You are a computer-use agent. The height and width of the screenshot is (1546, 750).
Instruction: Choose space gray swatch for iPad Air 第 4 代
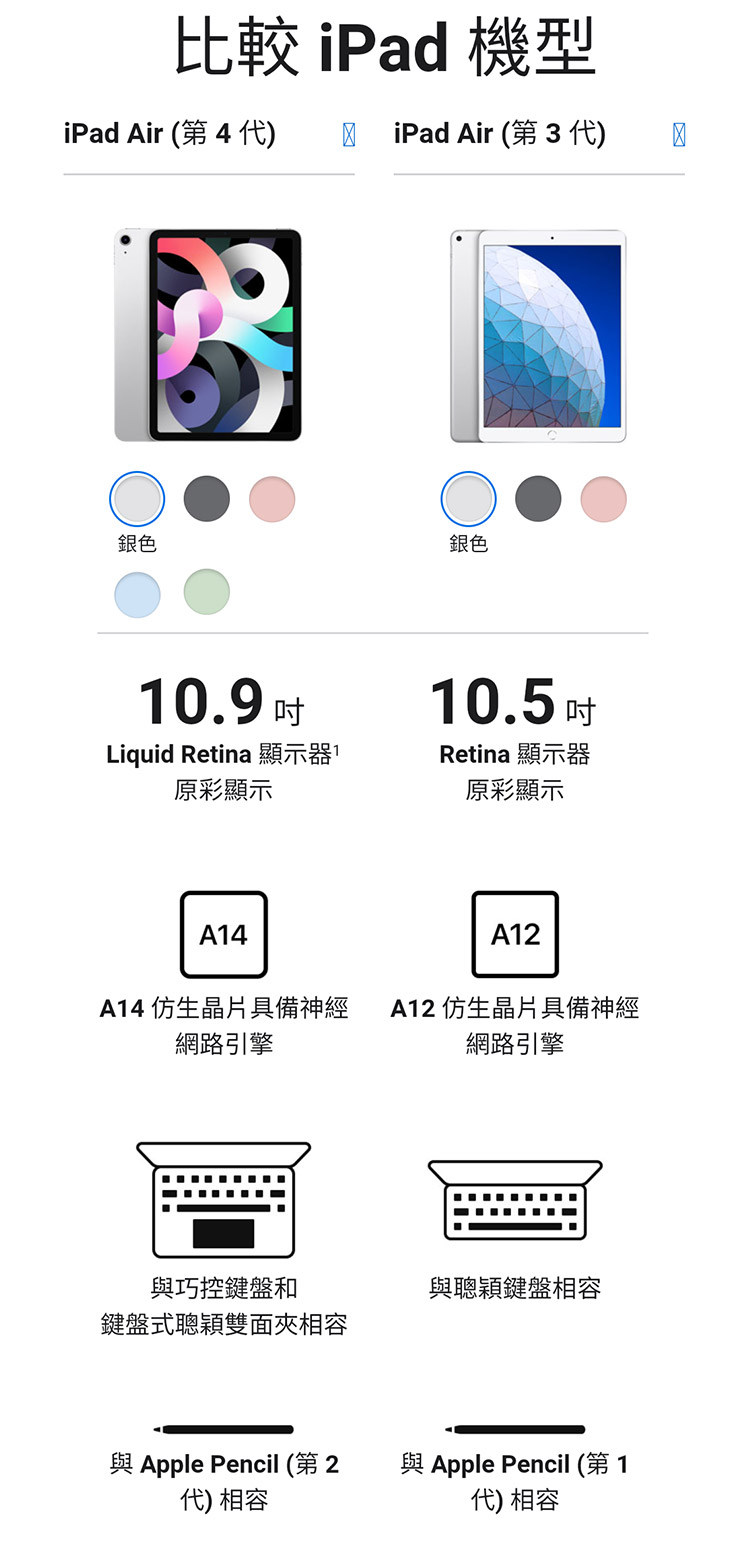click(x=207, y=498)
